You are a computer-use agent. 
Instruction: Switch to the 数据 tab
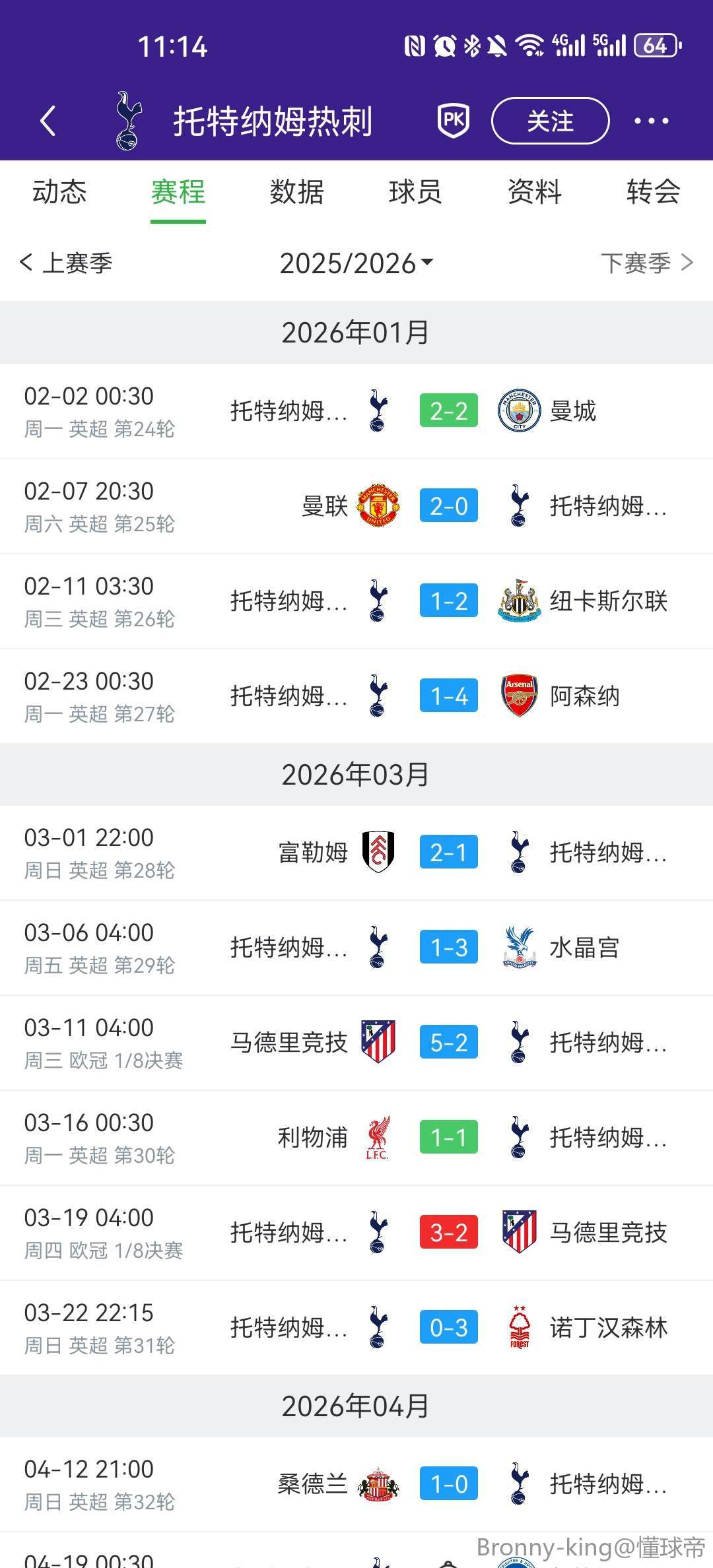(296, 192)
